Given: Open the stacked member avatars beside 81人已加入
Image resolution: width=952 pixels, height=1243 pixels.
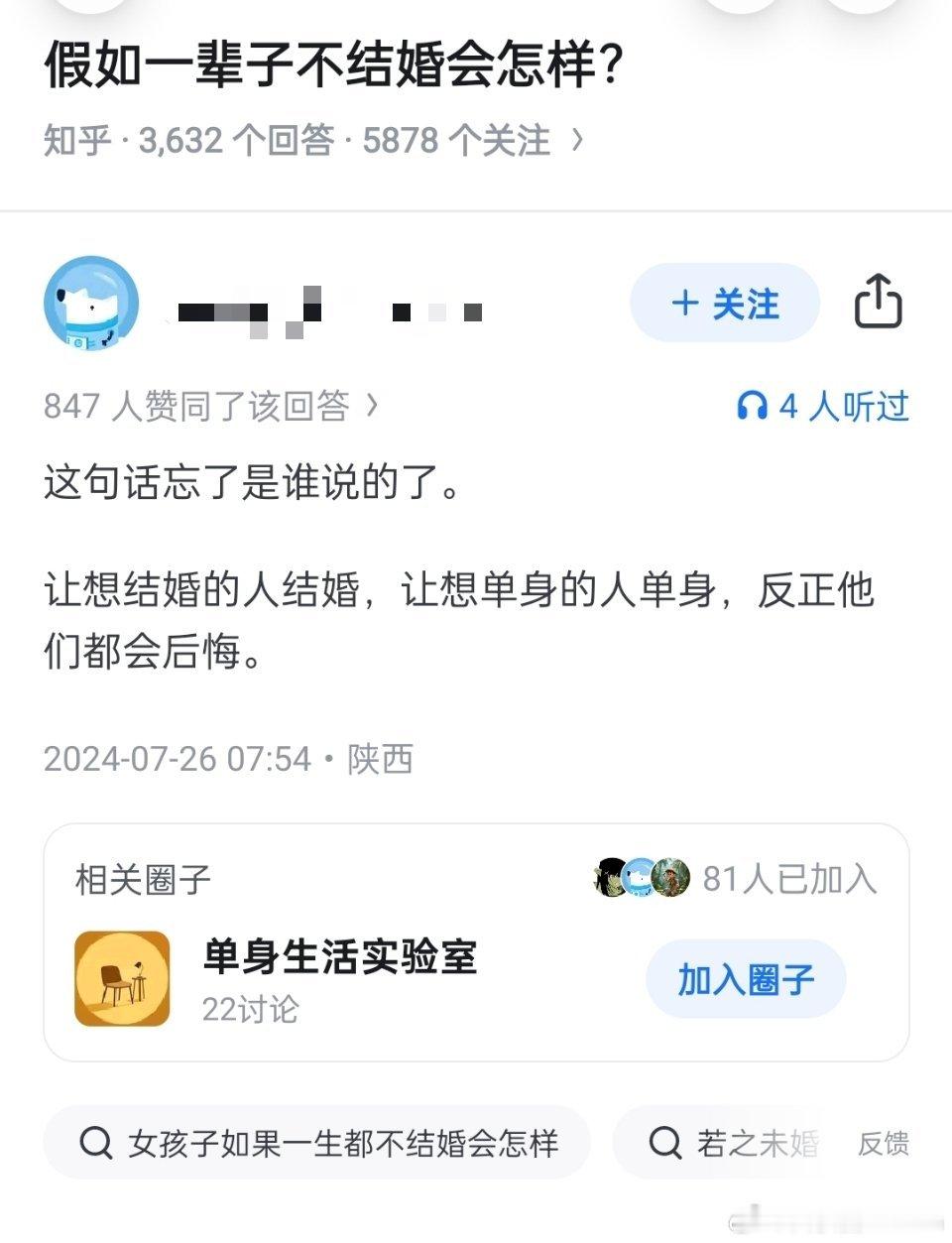Looking at the screenshot, I should tap(640, 879).
